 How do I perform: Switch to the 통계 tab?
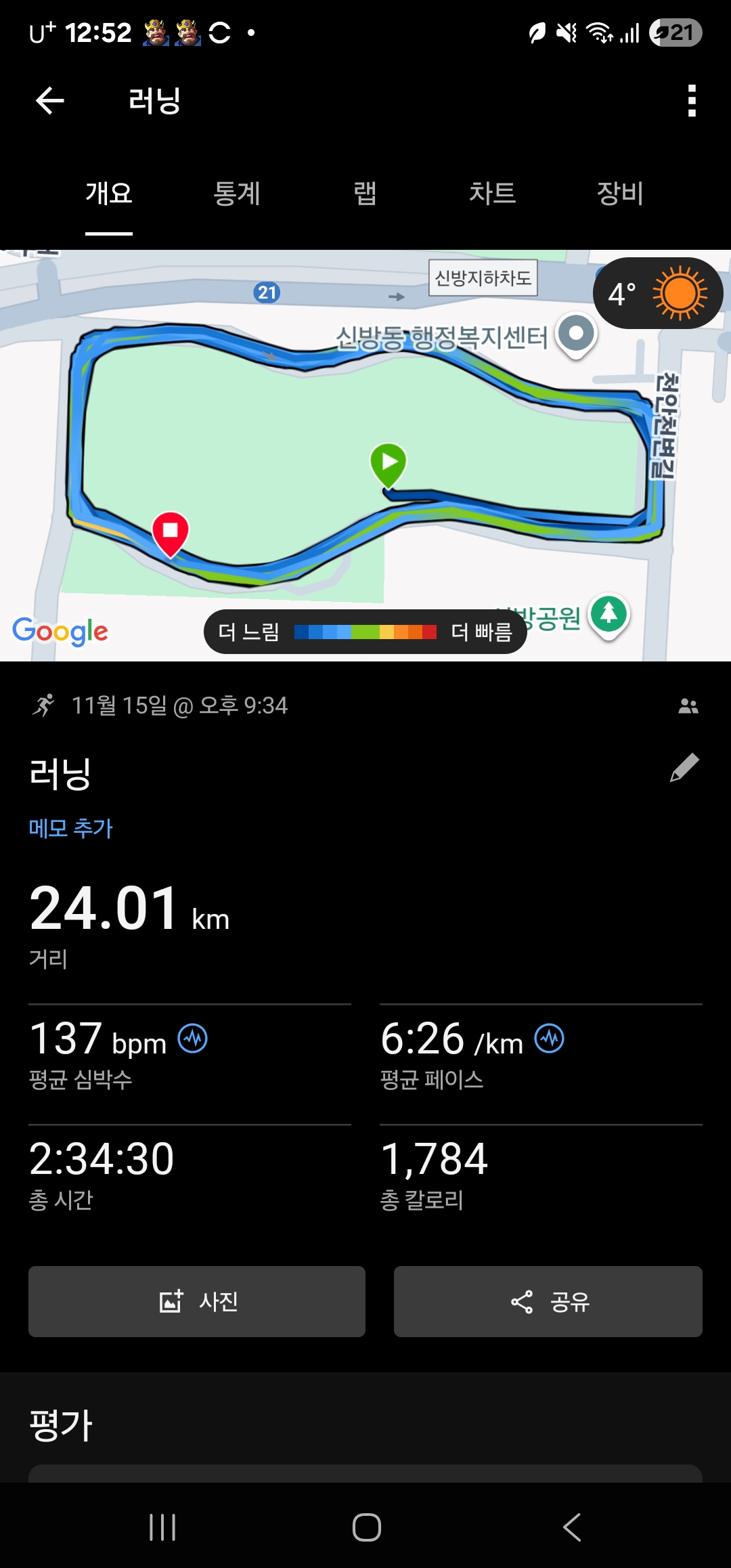point(236,194)
